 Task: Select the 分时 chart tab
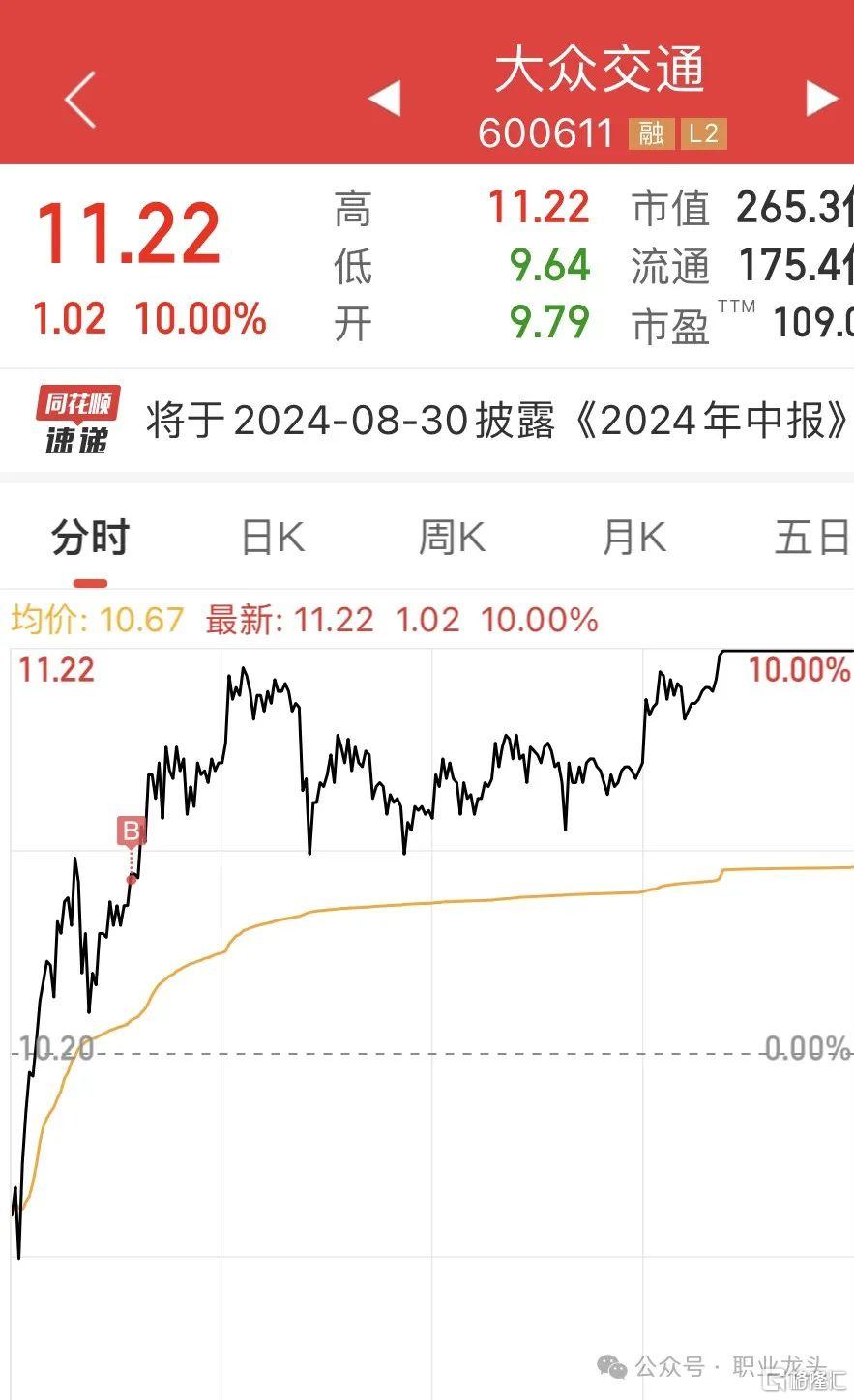coord(90,538)
